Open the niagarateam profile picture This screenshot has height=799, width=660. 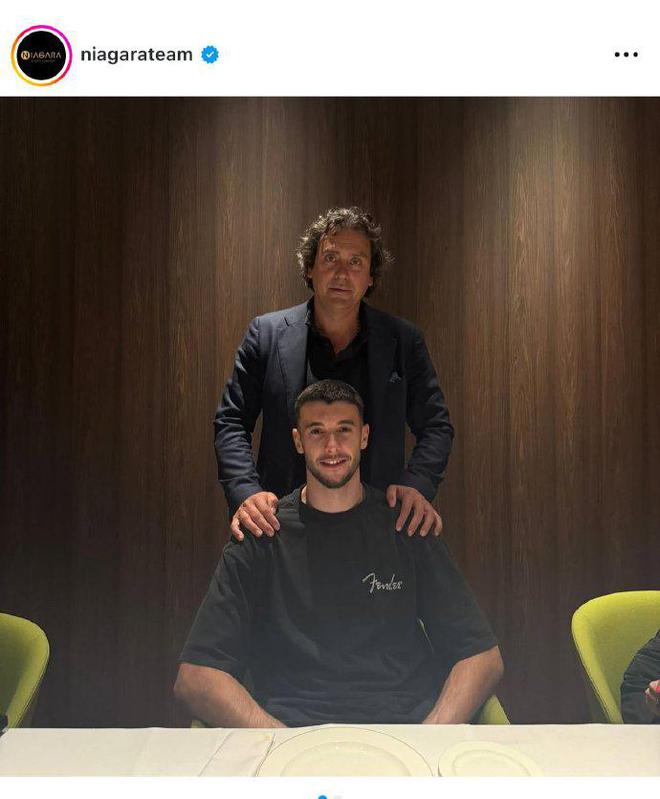click(41, 55)
